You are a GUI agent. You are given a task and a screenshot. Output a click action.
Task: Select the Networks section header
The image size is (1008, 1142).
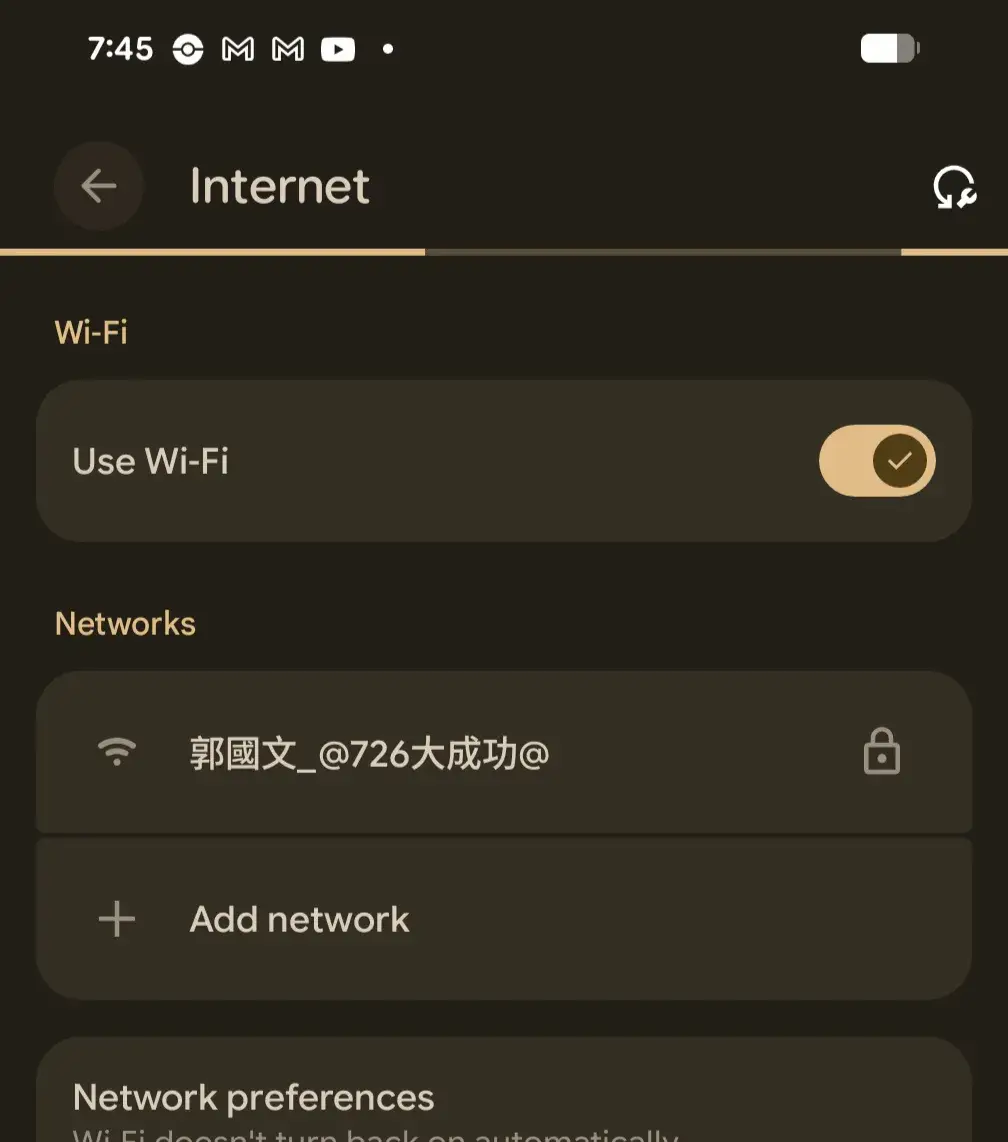pos(125,623)
